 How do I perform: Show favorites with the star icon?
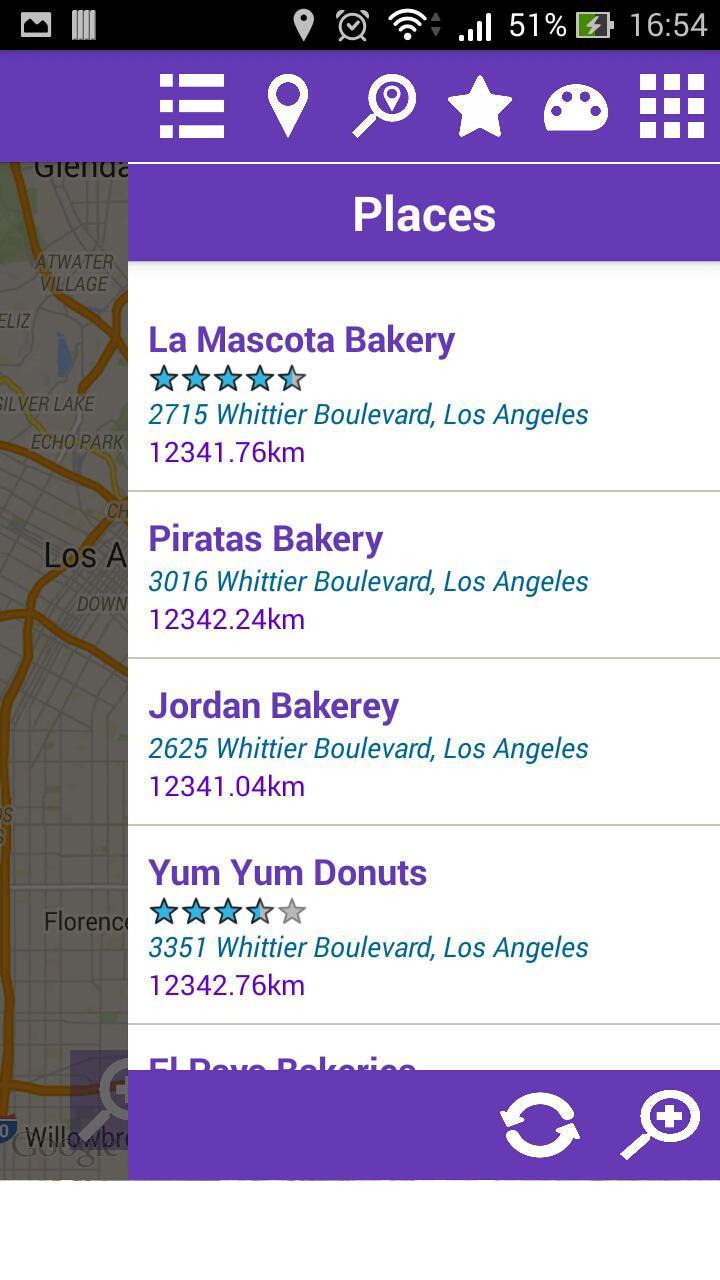click(480, 106)
